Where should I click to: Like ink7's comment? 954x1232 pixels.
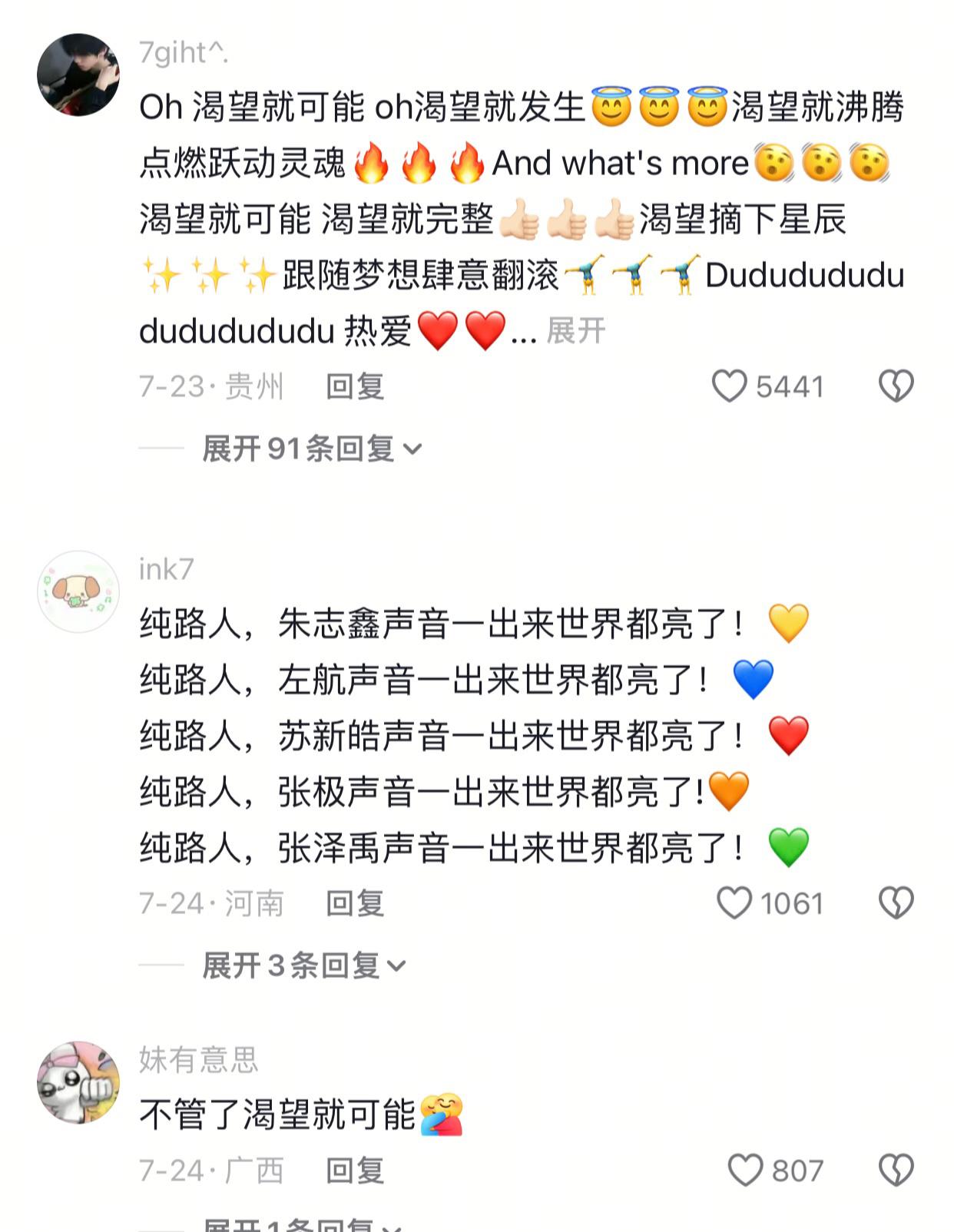[734, 903]
